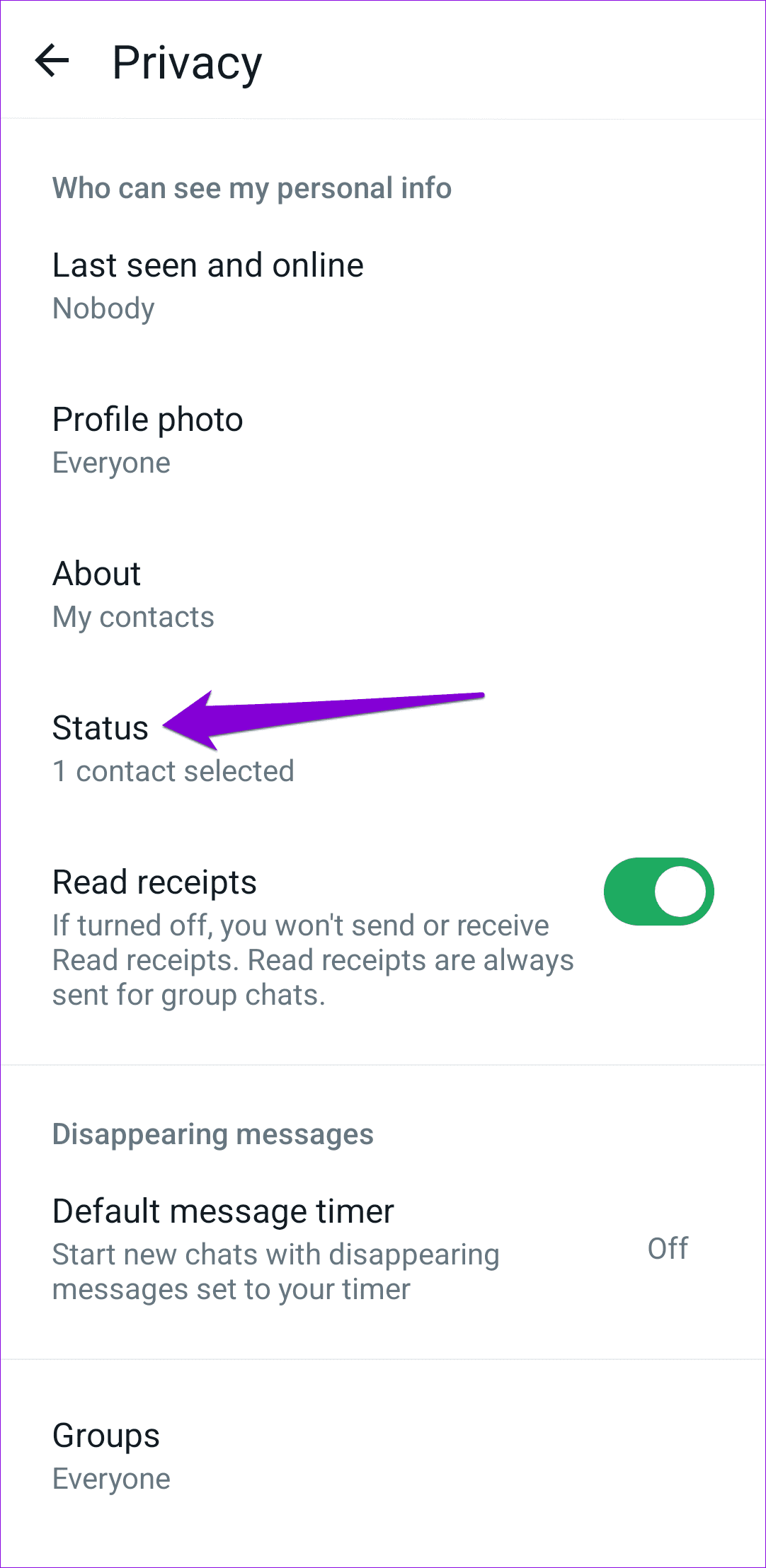Tap Everyone under Groups

110,1478
